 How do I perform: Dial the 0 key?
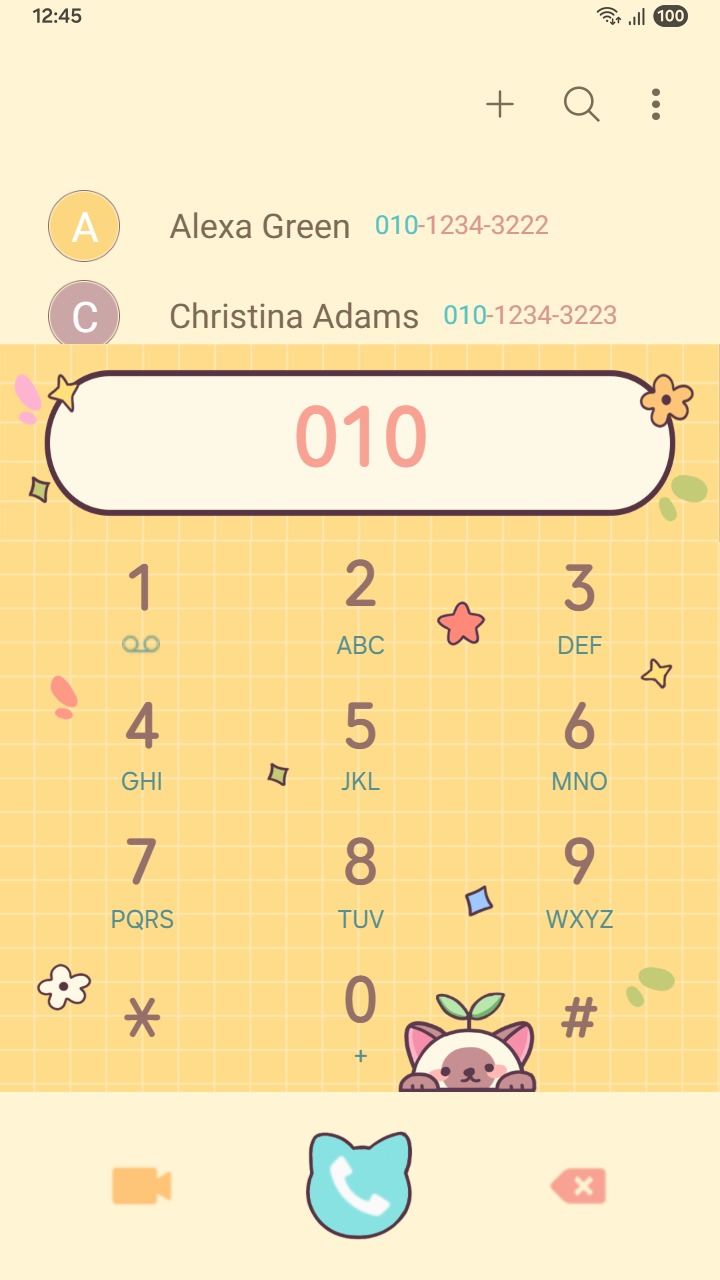[360, 1012]
